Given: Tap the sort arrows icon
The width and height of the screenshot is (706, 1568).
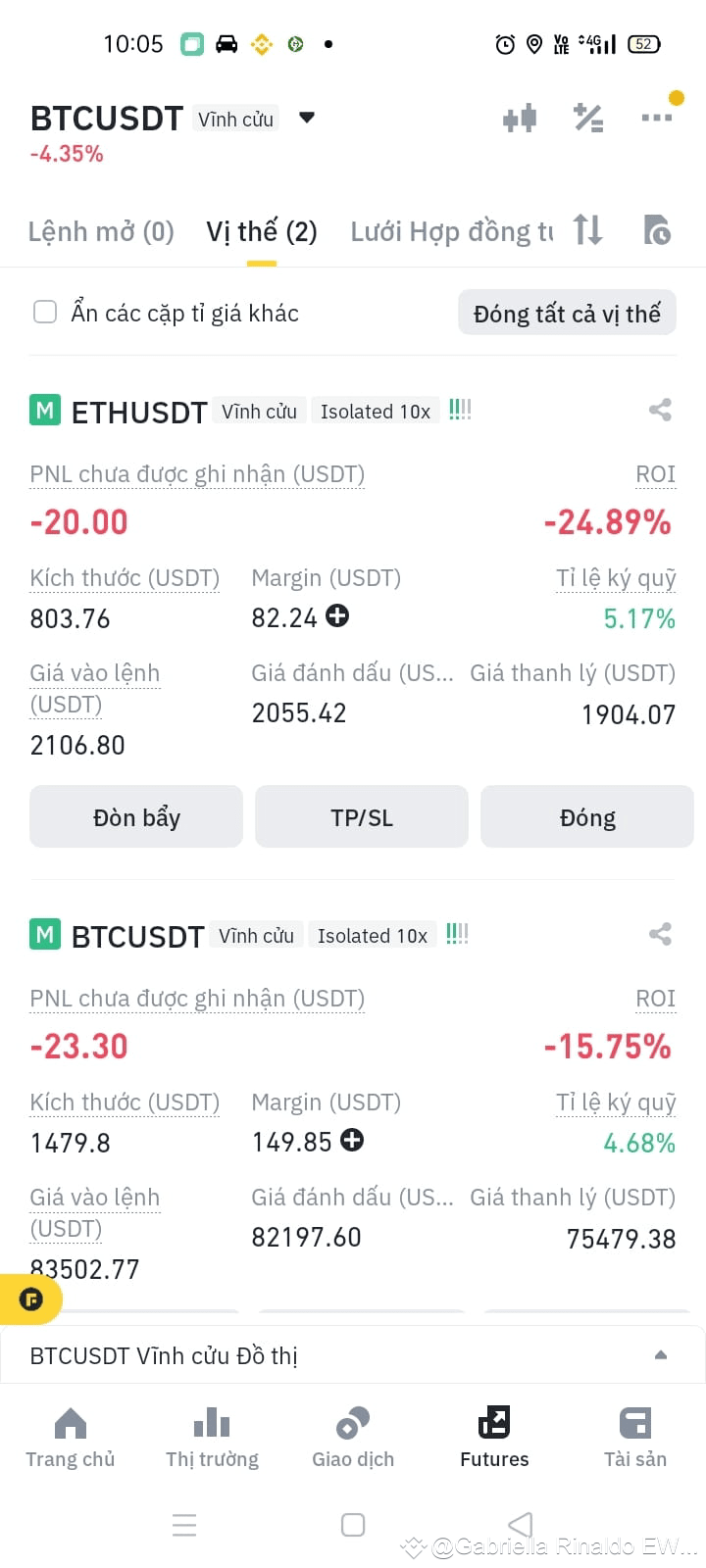Looking at the screenshot, I should coord(588,230).
